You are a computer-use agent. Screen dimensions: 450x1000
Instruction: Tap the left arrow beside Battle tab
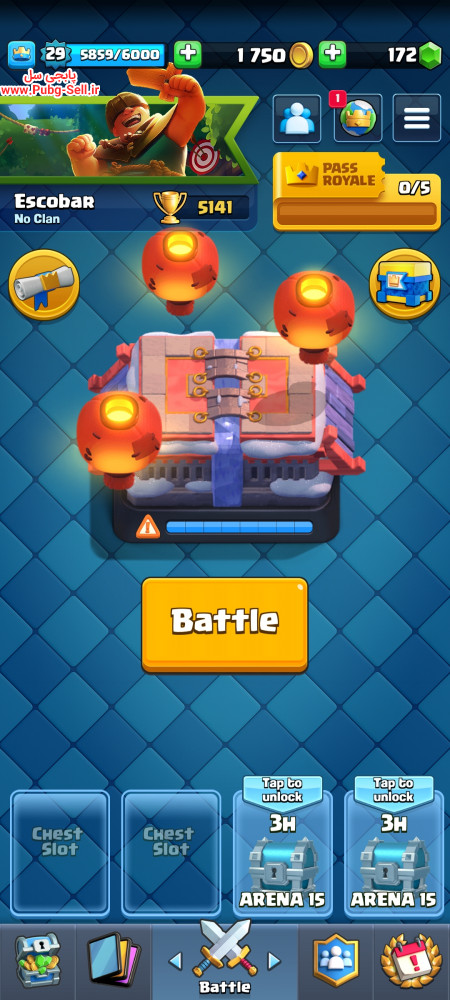(x=175, y=960)
